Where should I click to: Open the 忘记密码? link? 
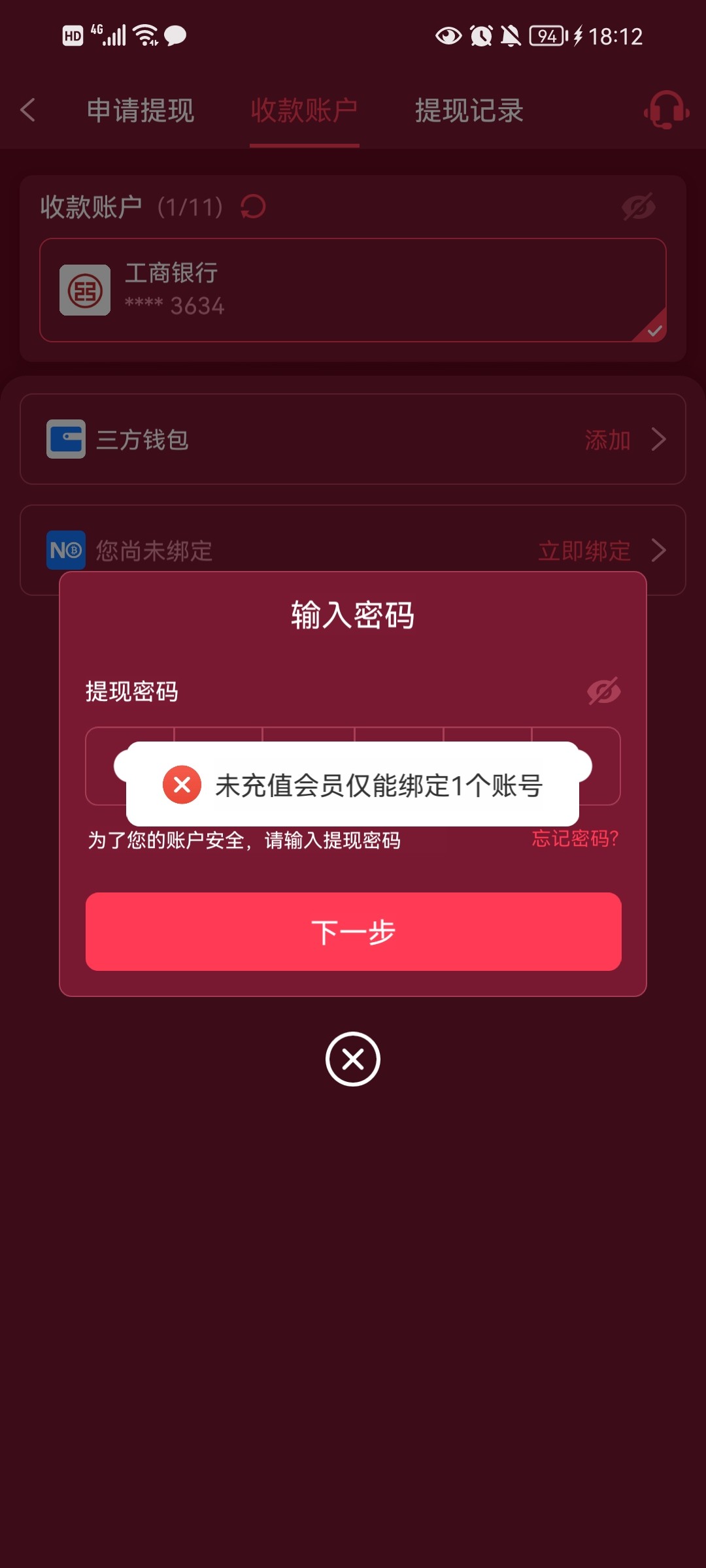[575, 838]
